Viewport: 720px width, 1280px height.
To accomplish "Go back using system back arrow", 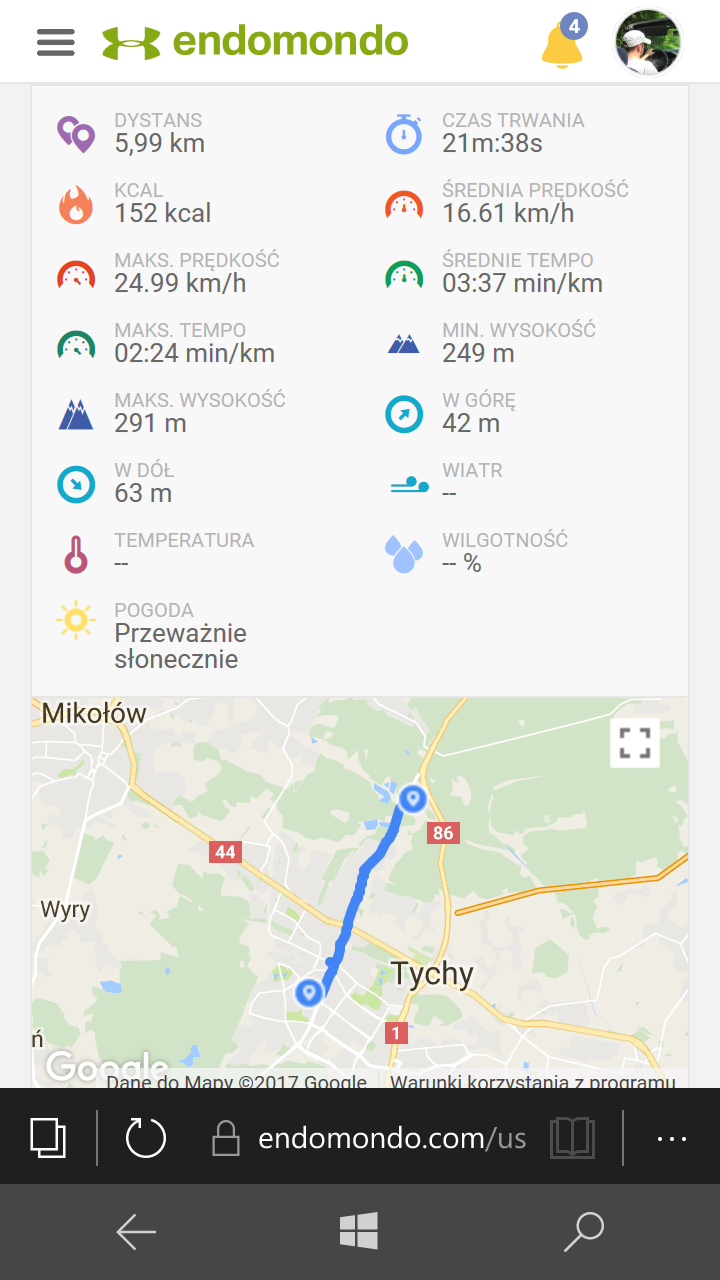I will click(x=136, y=1232).
